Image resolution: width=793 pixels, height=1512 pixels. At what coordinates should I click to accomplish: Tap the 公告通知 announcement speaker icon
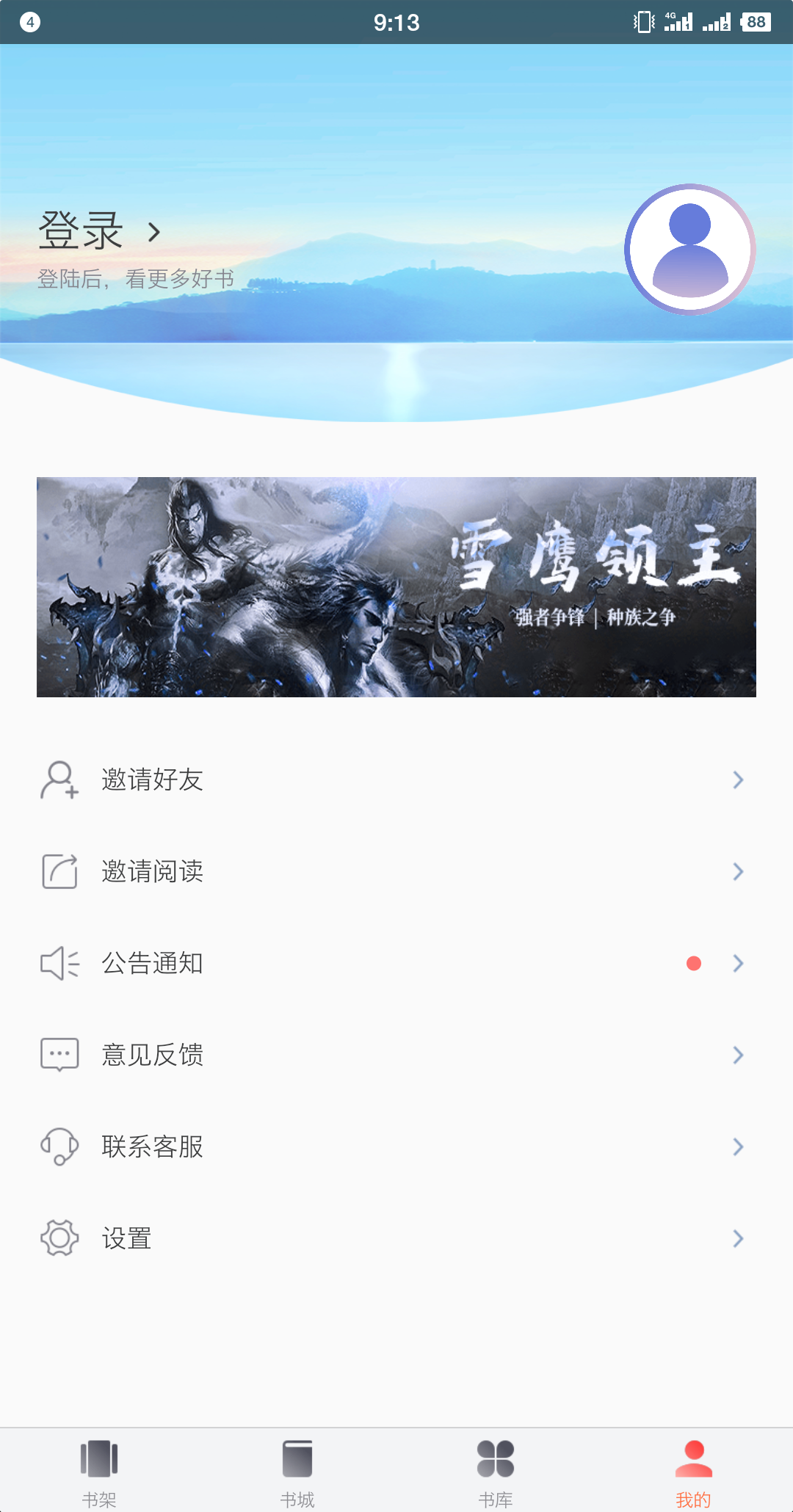point(59,964)
